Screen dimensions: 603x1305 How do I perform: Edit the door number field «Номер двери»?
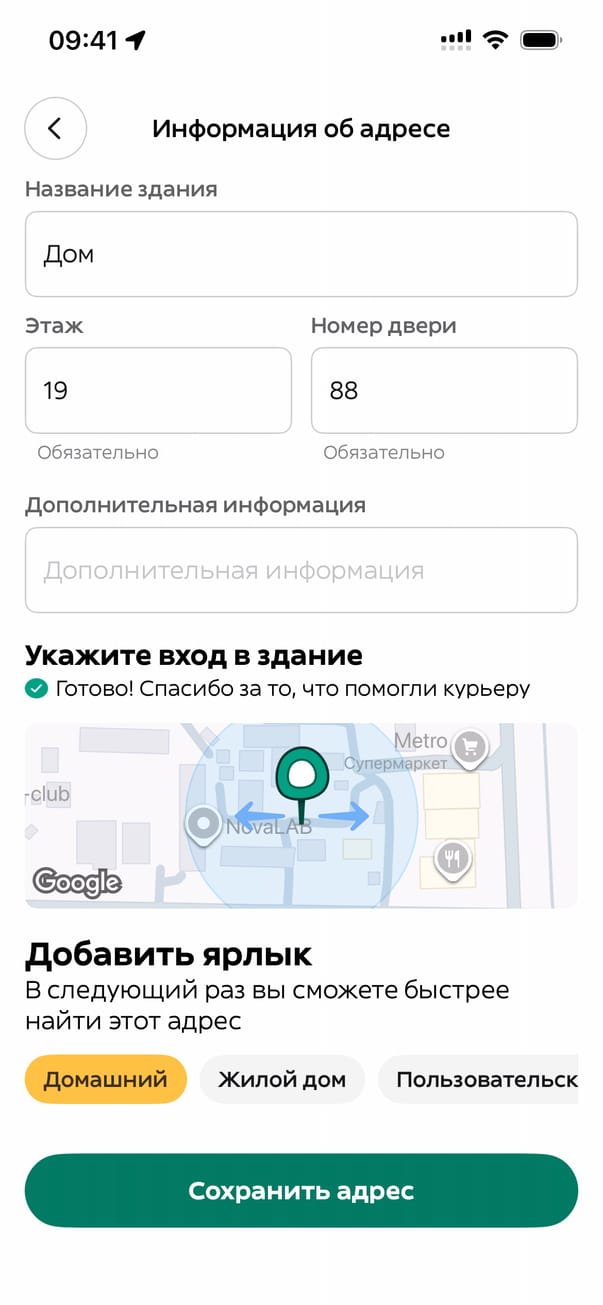[x=444, y=390]
